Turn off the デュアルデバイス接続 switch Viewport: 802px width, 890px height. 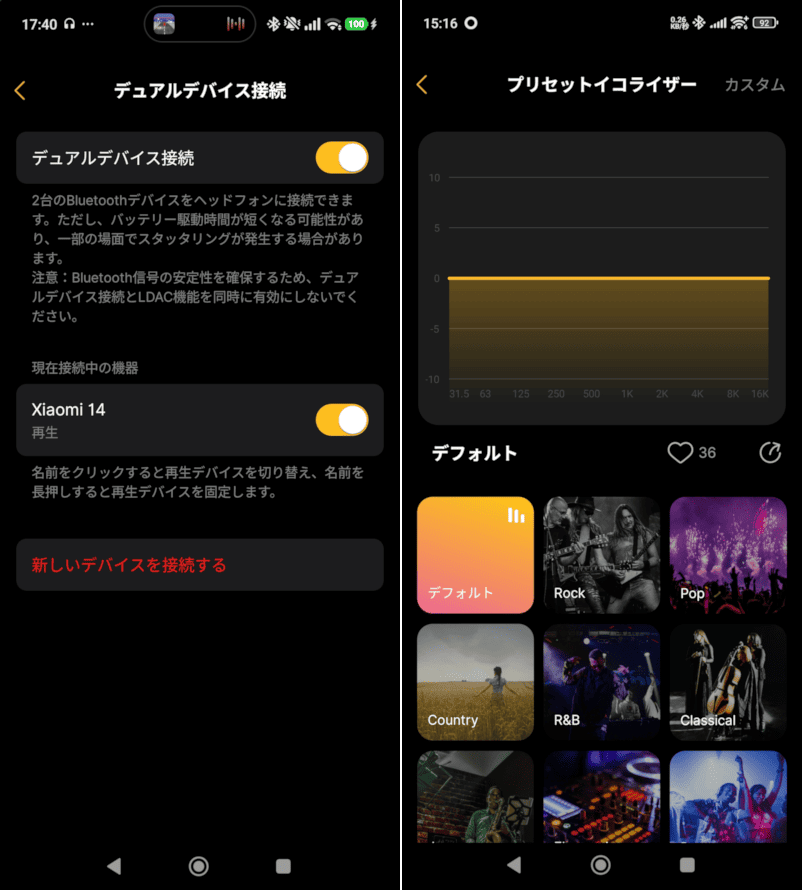click(341, 158)
